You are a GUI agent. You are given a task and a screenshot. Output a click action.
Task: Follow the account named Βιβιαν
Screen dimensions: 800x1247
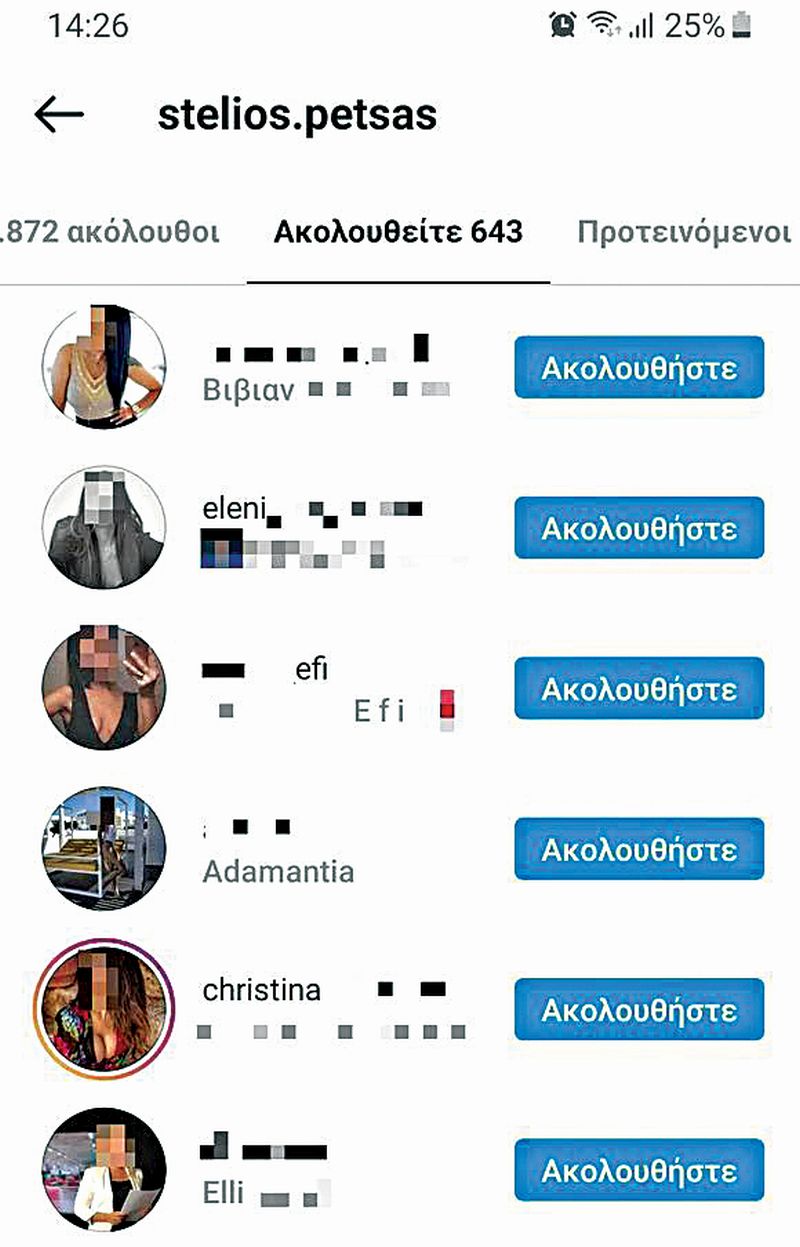point(639,368)
